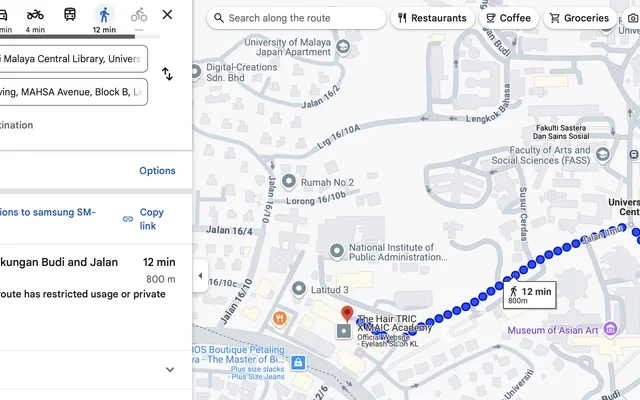Reverse starting point and destination
Image resolution: width=640 pixels, height=400 pixels.
click(x=167, y=75)
